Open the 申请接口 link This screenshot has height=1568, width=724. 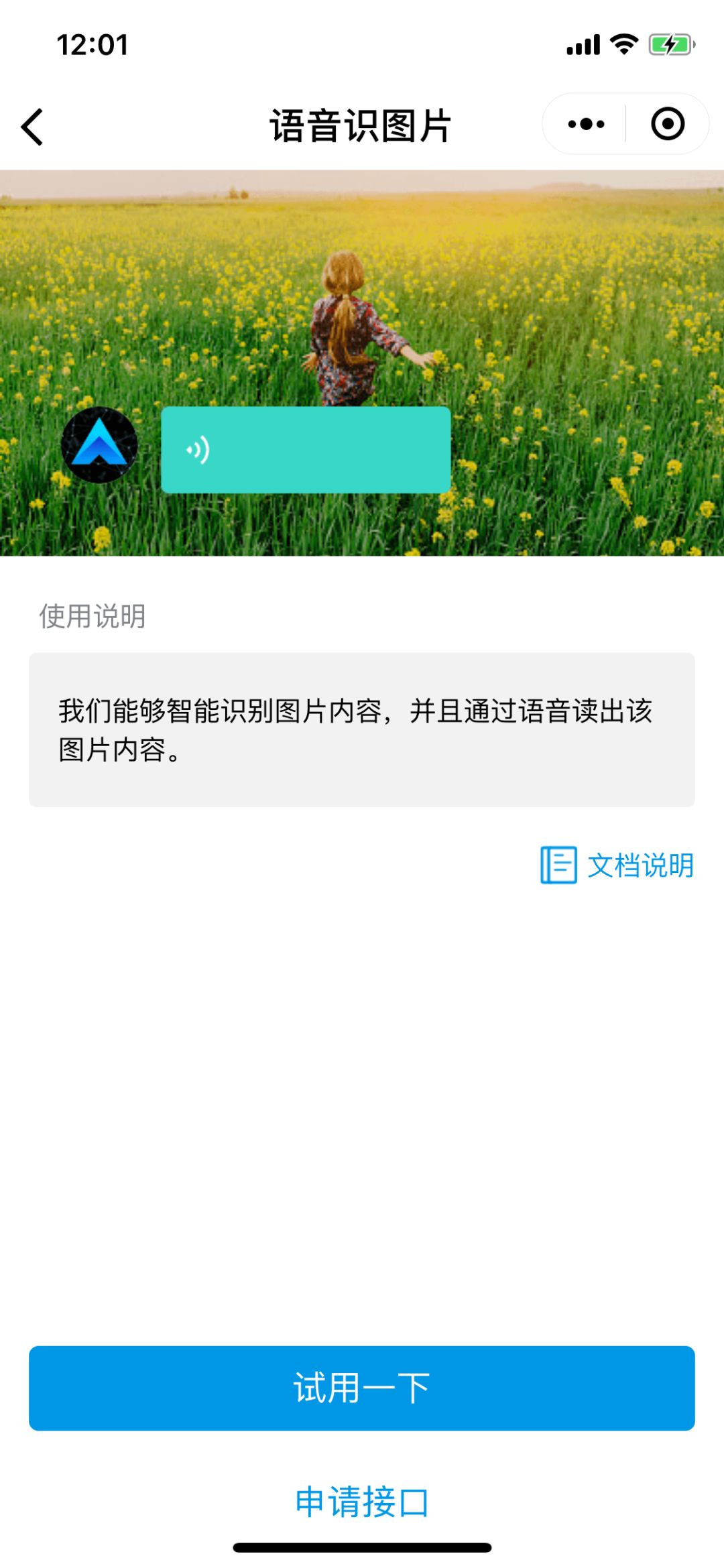pos(362,1502)
